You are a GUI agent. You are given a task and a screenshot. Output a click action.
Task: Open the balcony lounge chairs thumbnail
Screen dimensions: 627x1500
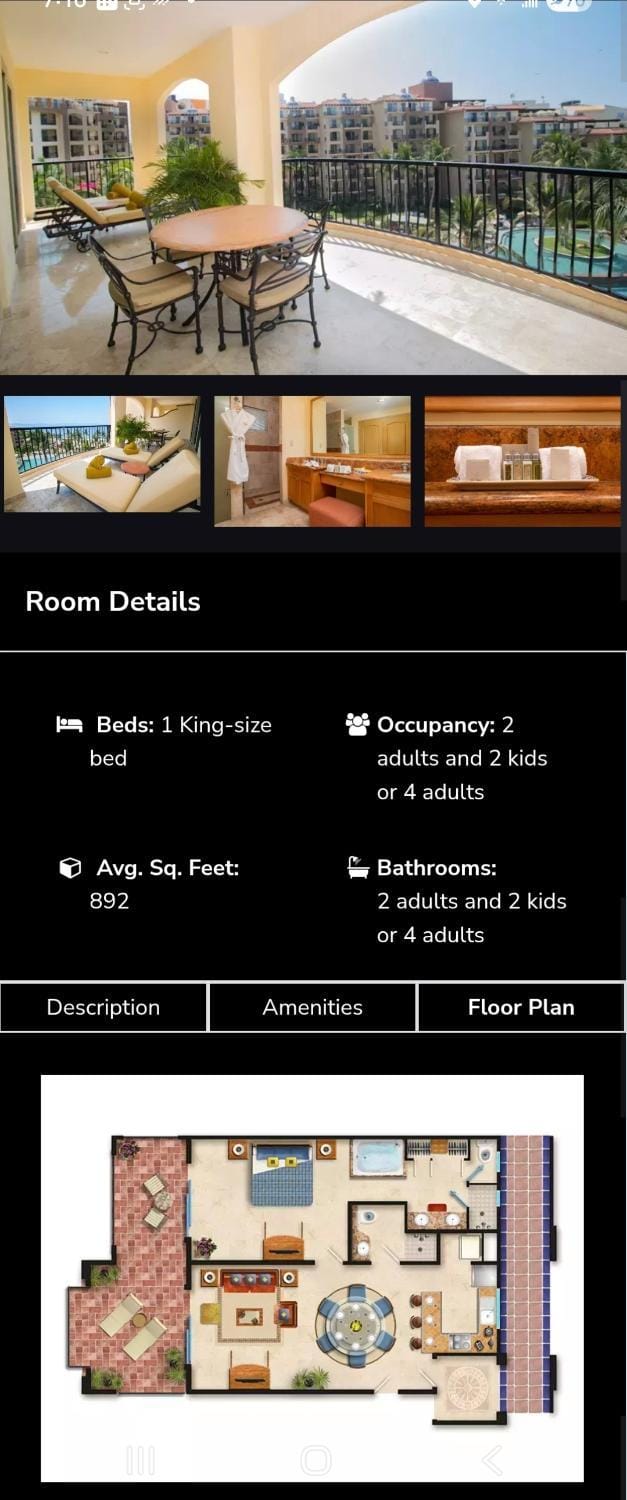click(x=102, y=455)
